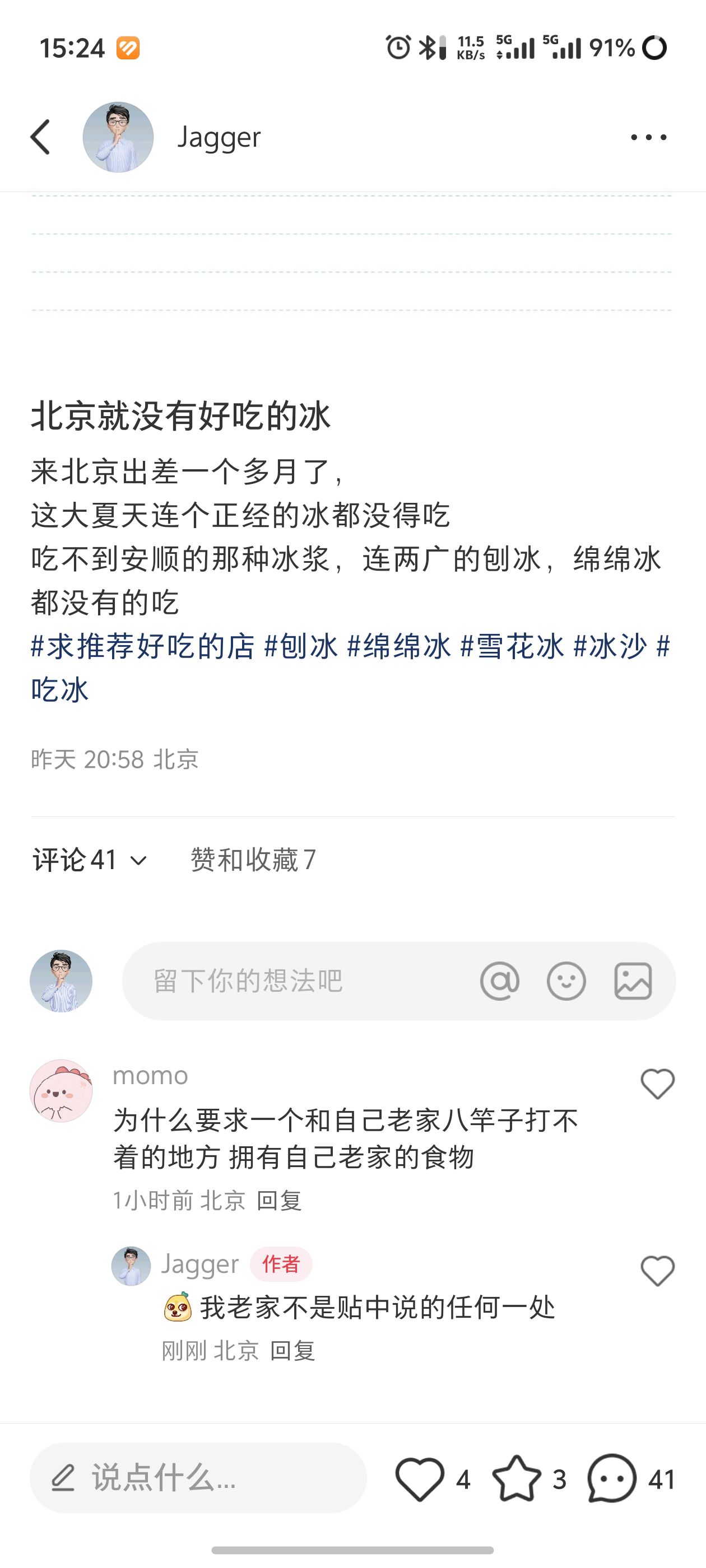Go back using the top-left arrow
The height and width of the screenshot is (1568, 706).
(40, 137)
